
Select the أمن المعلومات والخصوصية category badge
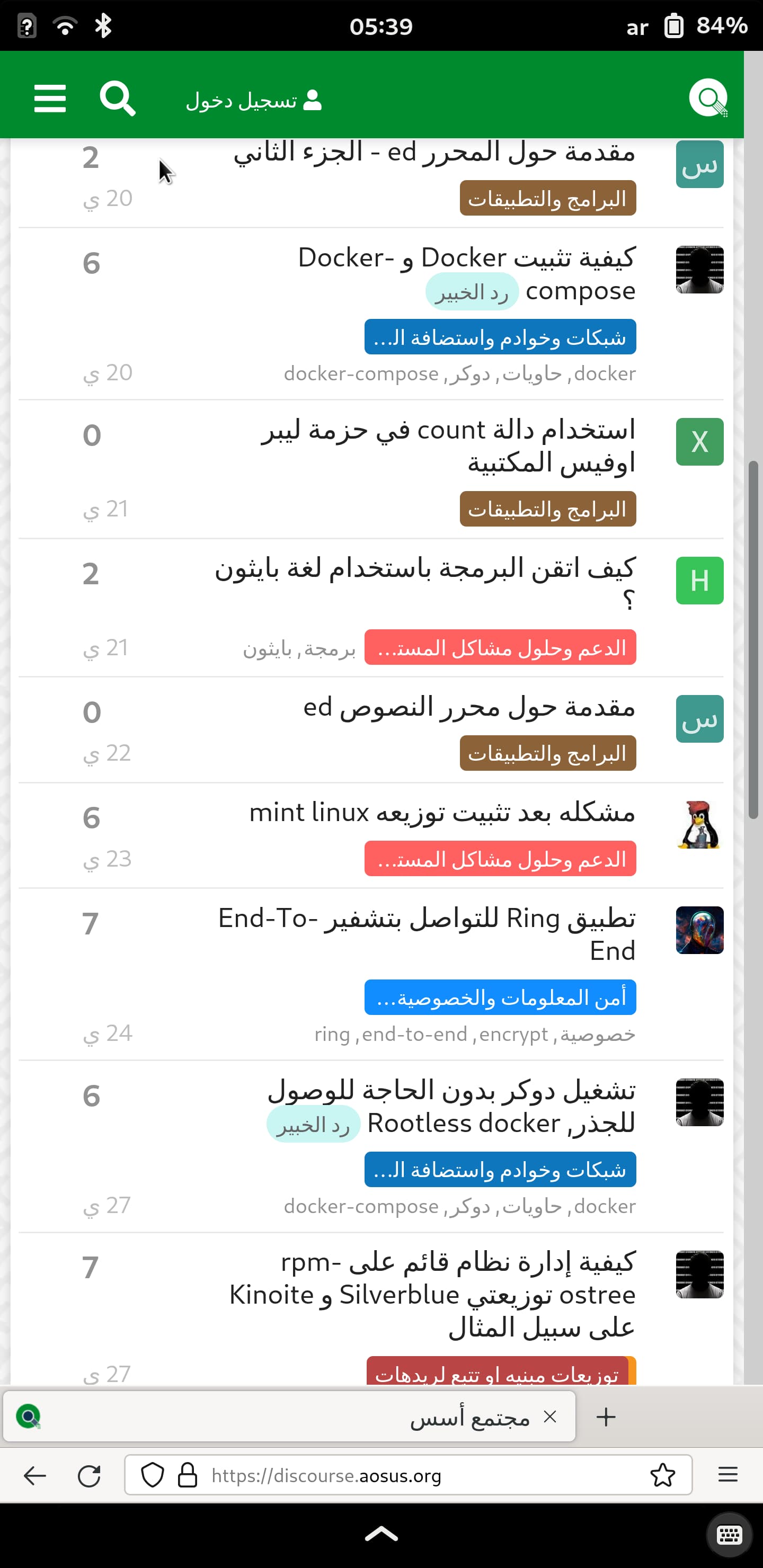[500, 997]
